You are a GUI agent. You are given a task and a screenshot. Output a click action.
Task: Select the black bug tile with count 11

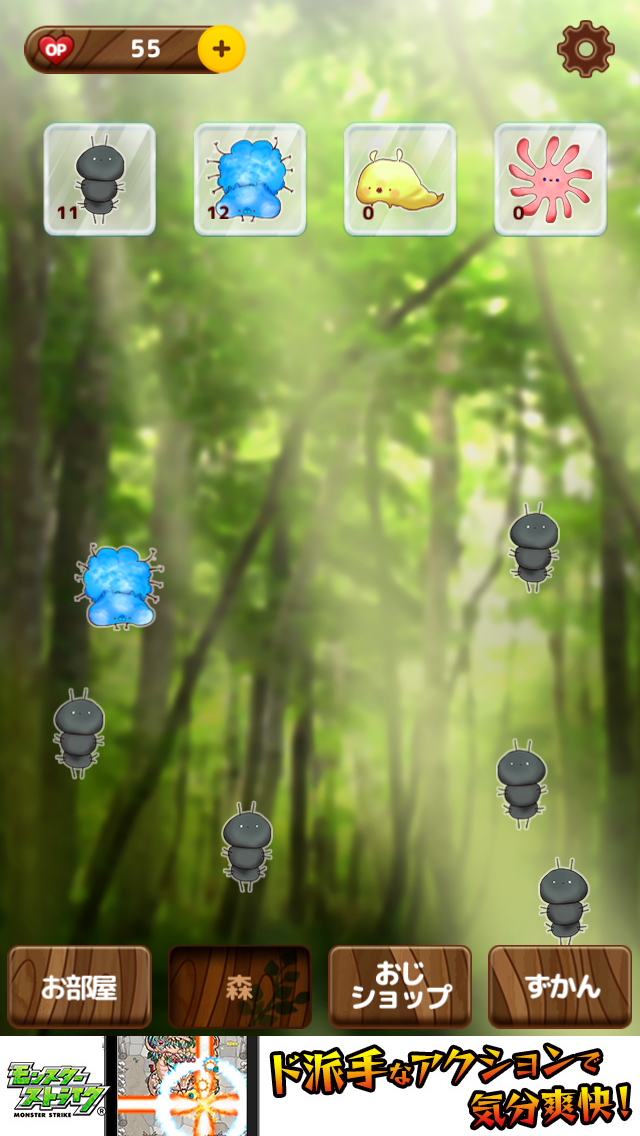99,179
